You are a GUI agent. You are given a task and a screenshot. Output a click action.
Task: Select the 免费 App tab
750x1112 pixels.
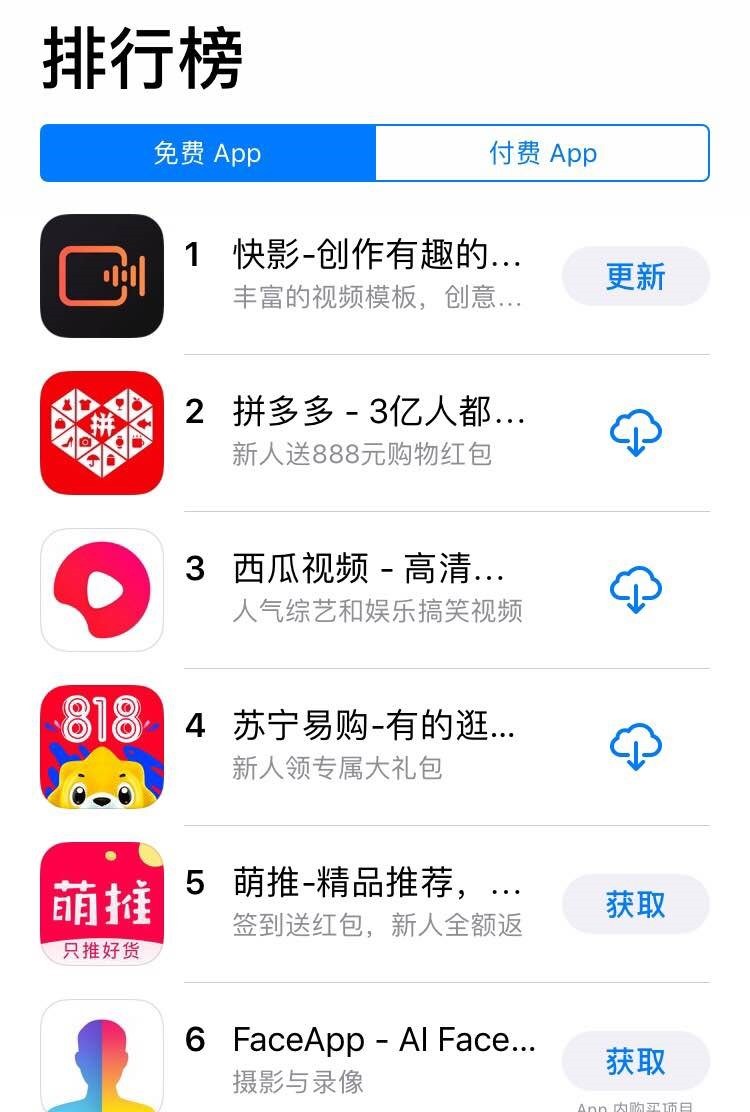pos(208,153)
